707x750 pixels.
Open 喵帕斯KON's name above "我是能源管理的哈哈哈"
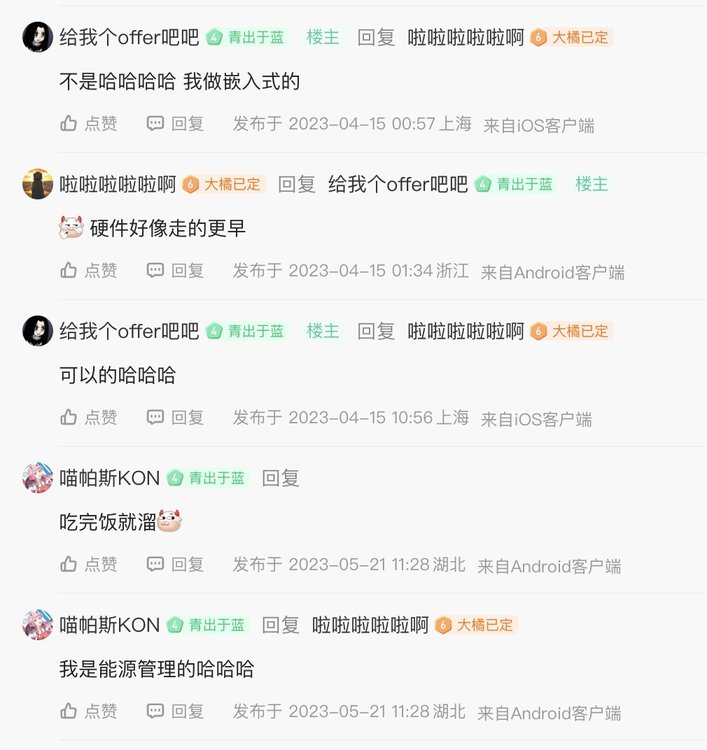tap(109, 625)
